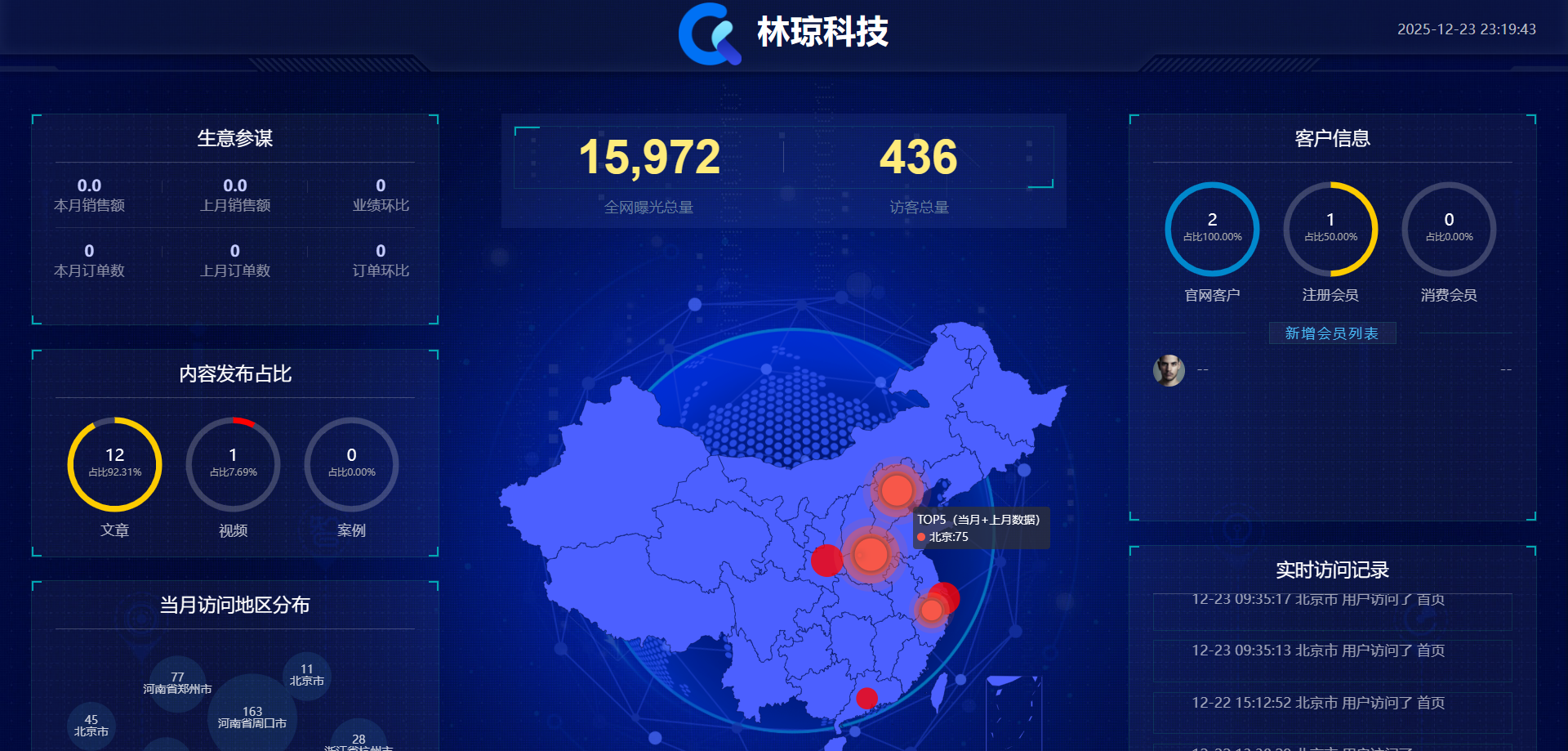Tap the 新增会员列表 button

(x=1332, y=333)
